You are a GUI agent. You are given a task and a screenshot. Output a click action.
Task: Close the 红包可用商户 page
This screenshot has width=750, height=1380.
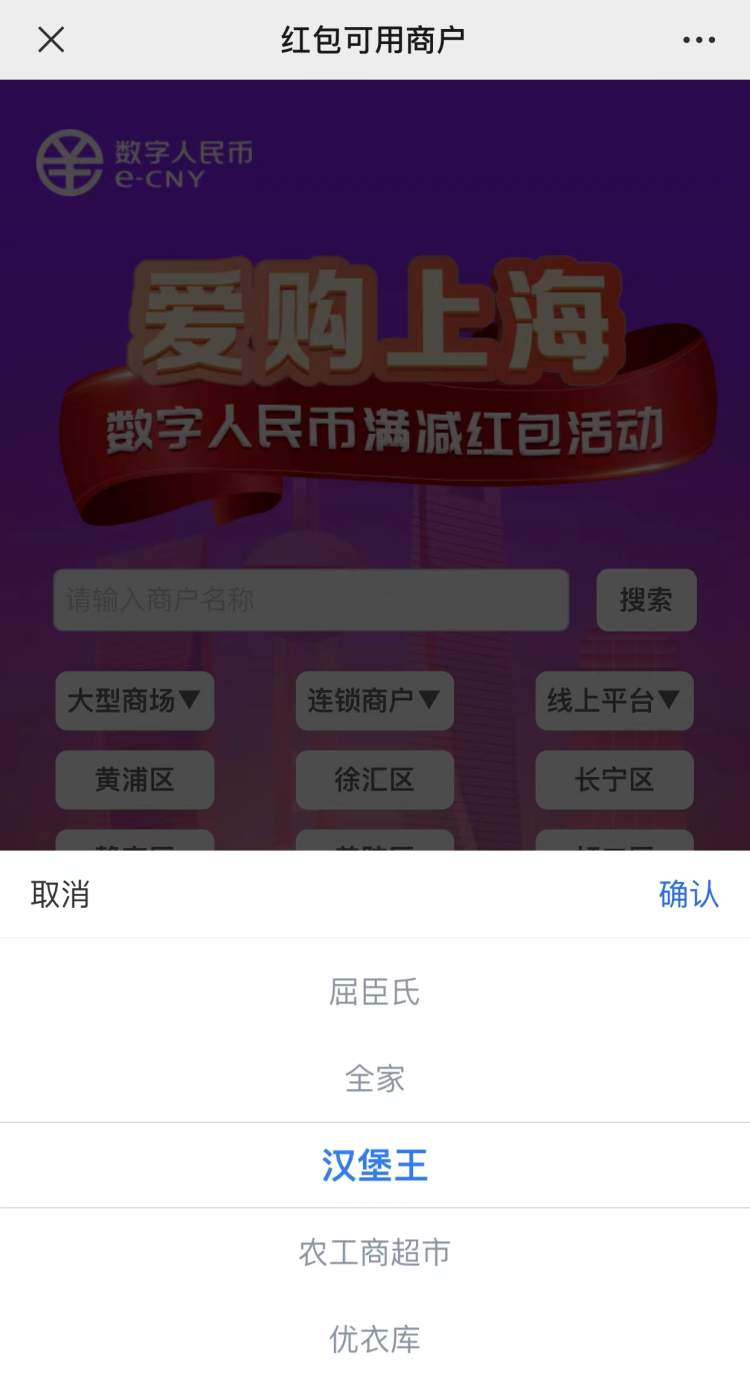coord(51,40)
